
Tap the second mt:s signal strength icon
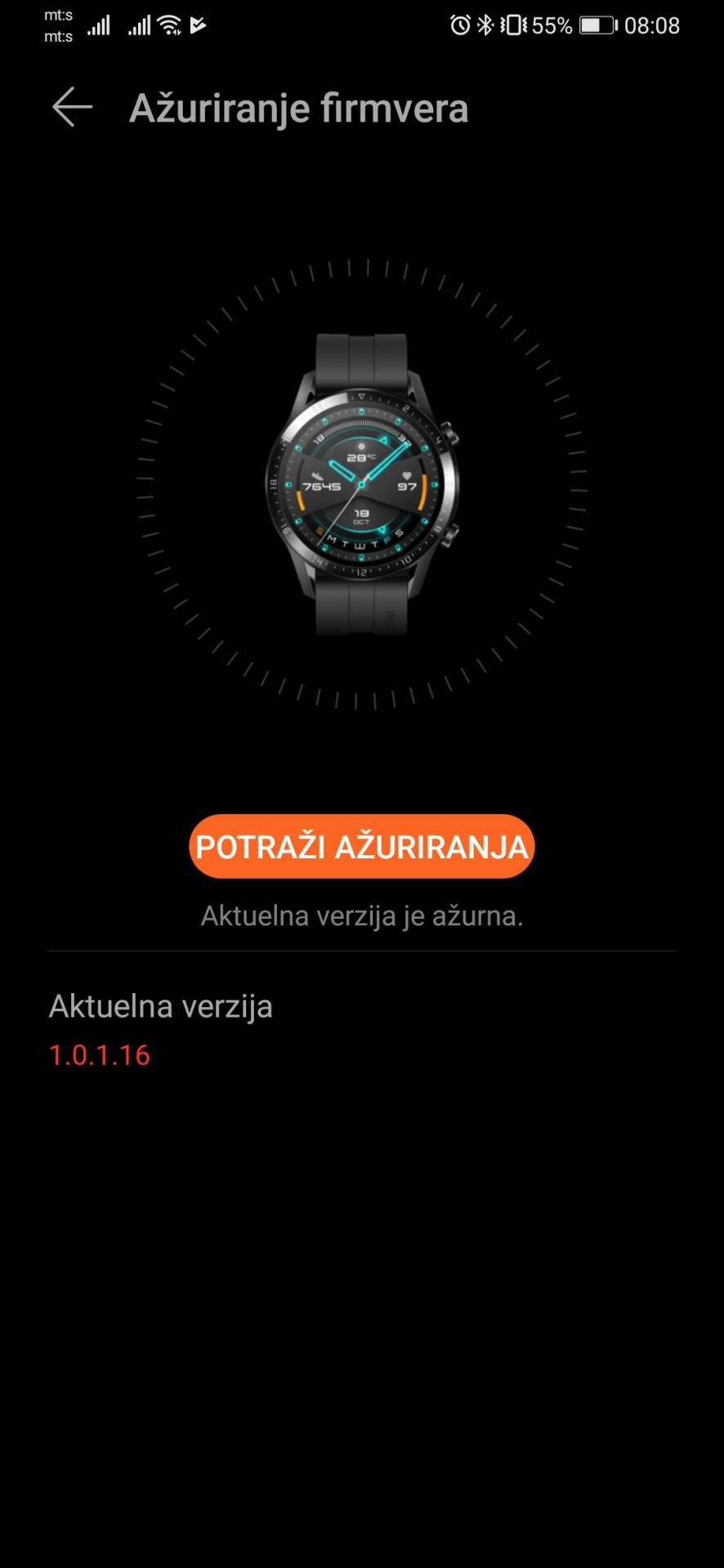139,26
